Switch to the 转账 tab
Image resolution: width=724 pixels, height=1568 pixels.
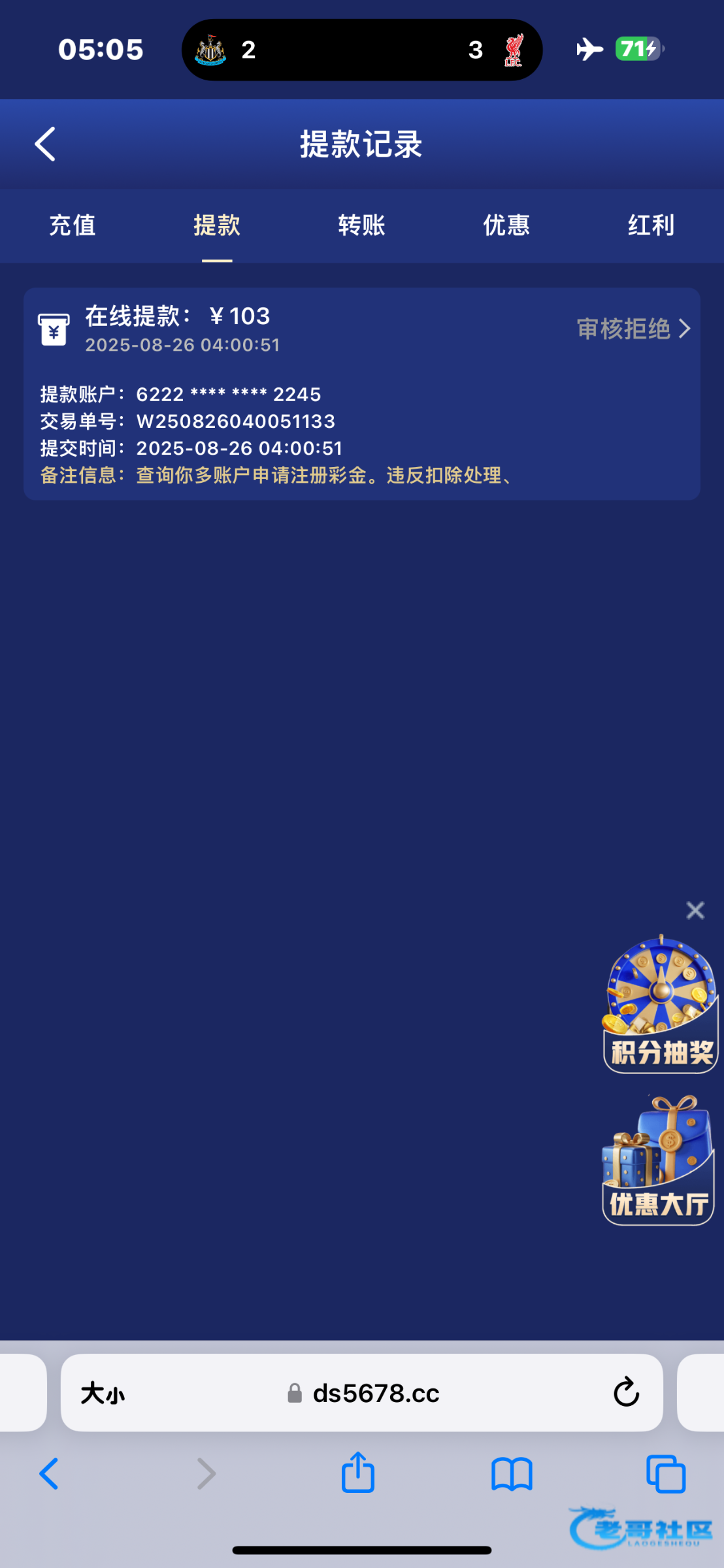pos(361,225)
